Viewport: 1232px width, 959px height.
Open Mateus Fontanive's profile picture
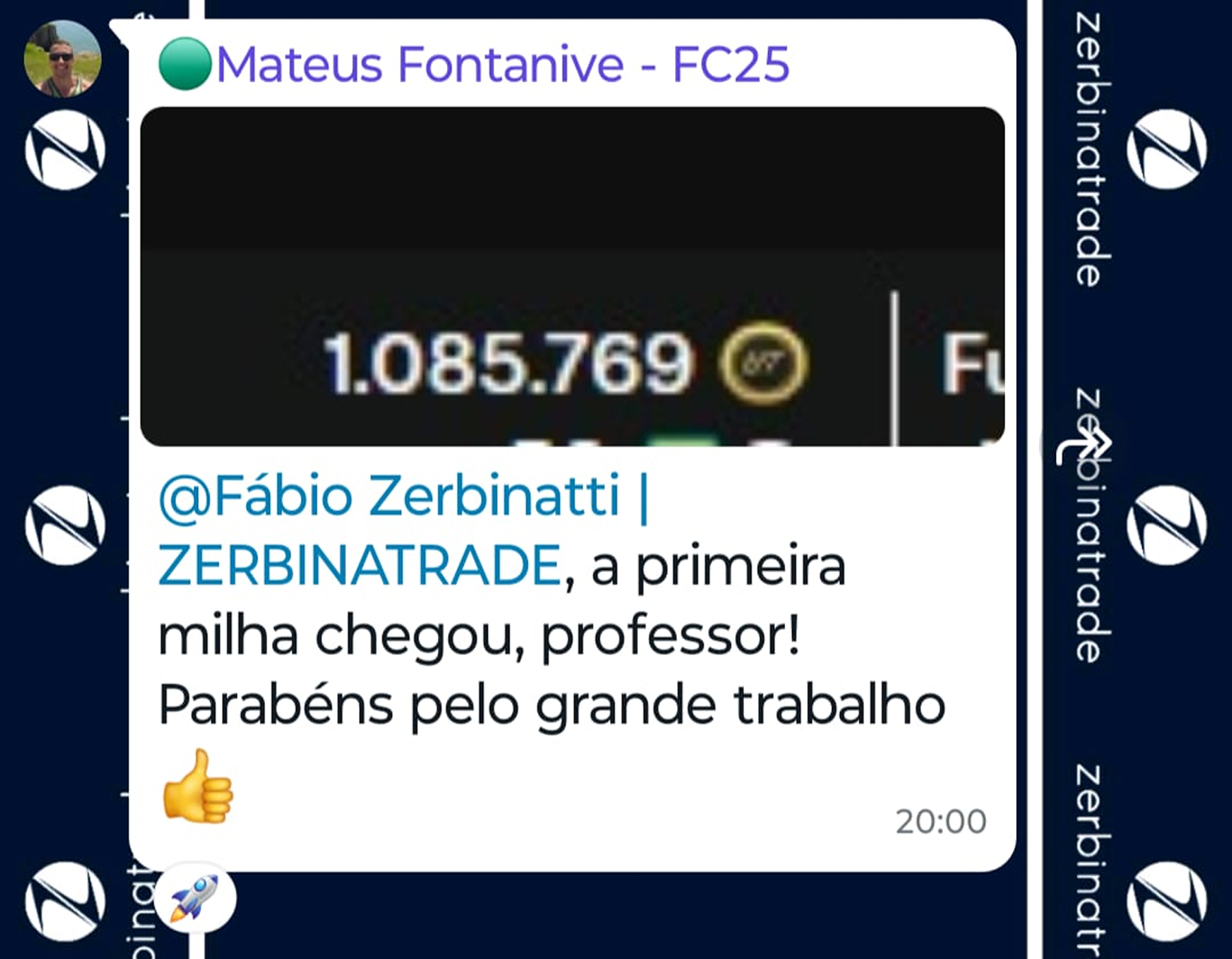(62, 59)
